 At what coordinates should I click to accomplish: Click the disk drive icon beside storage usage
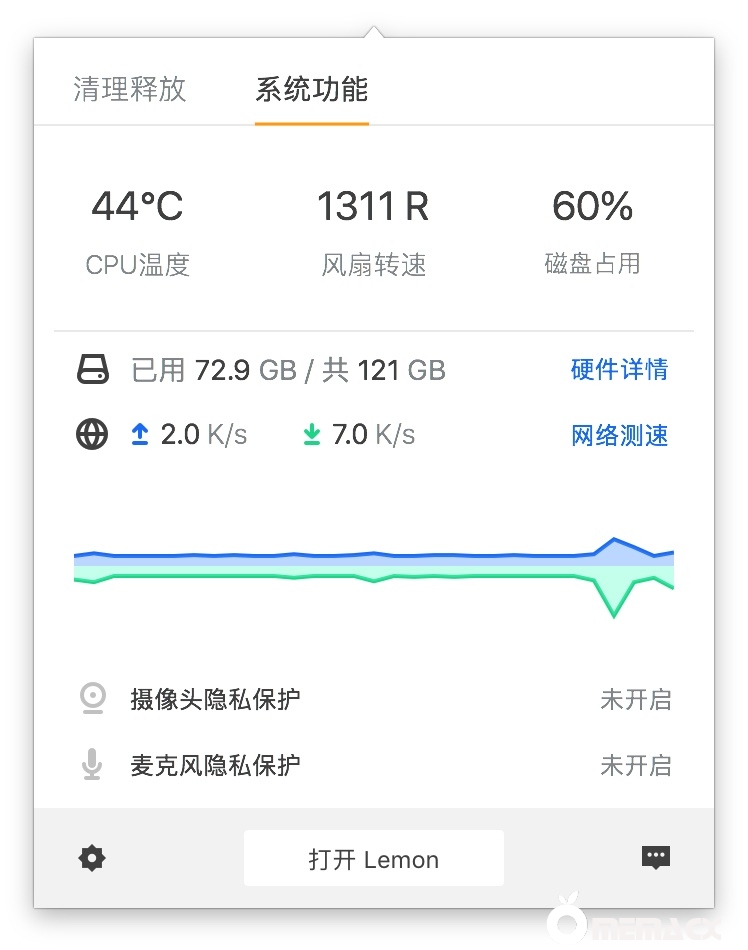click(92, 369)
